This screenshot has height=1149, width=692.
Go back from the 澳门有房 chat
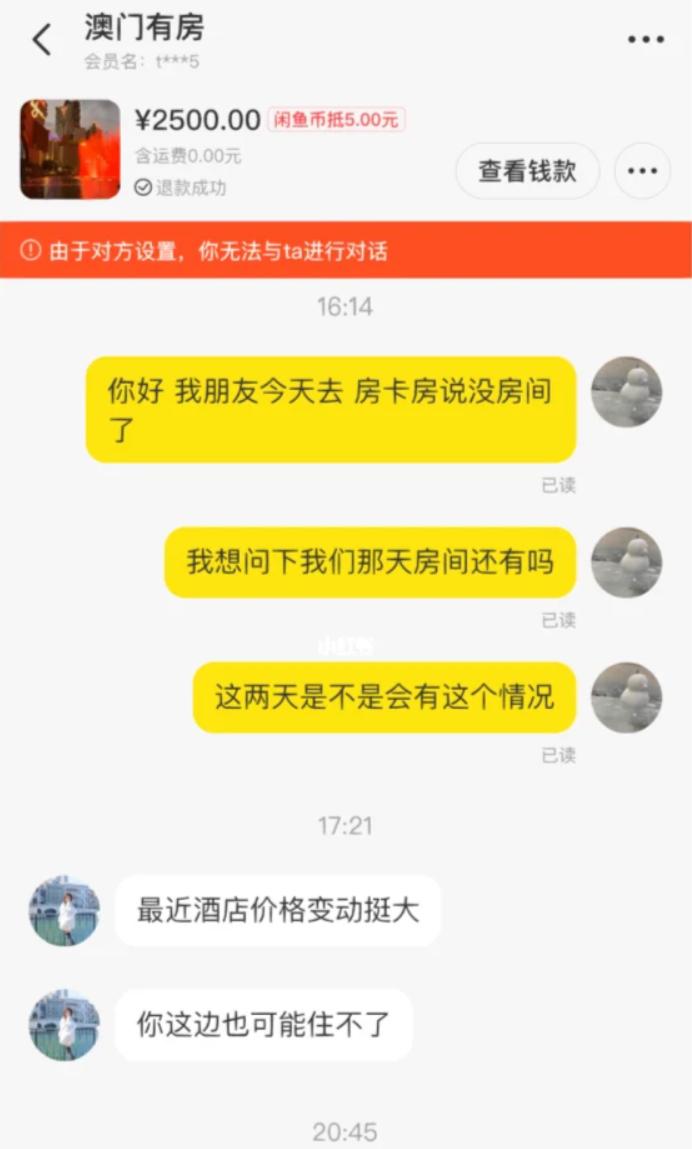[41, 41]
